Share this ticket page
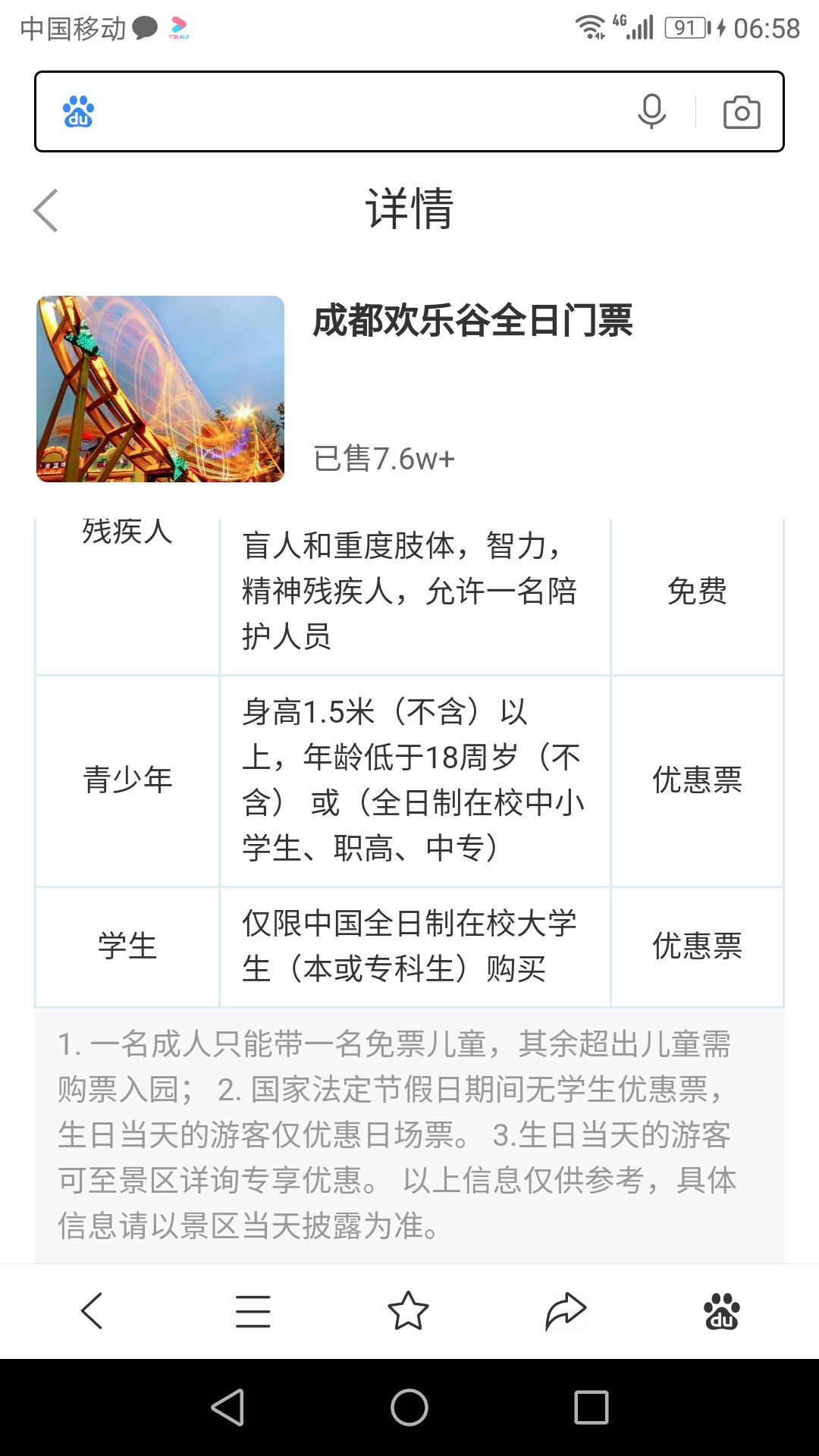Viewport: 819px width, 1456px height. tap(566, 1310)
